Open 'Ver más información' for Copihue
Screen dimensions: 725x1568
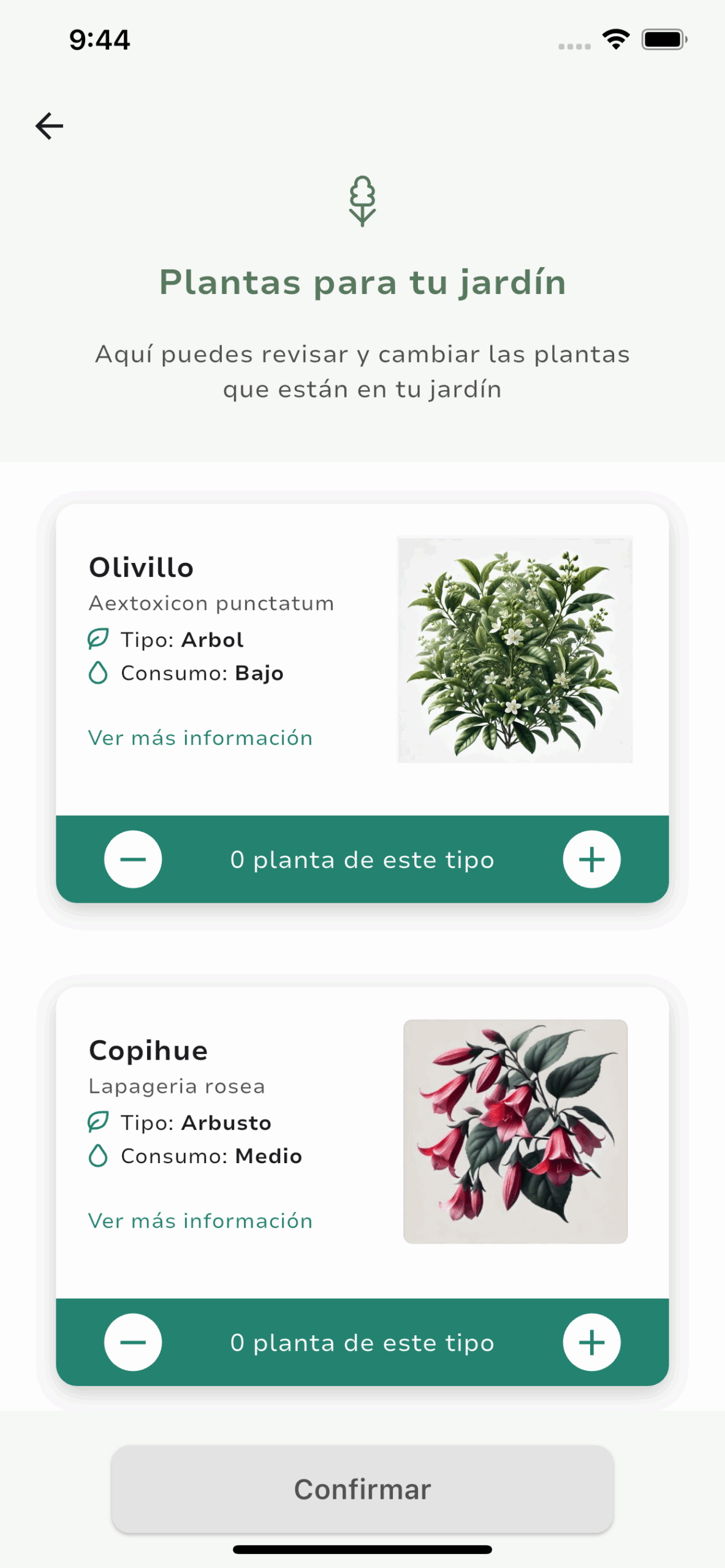200,1221
